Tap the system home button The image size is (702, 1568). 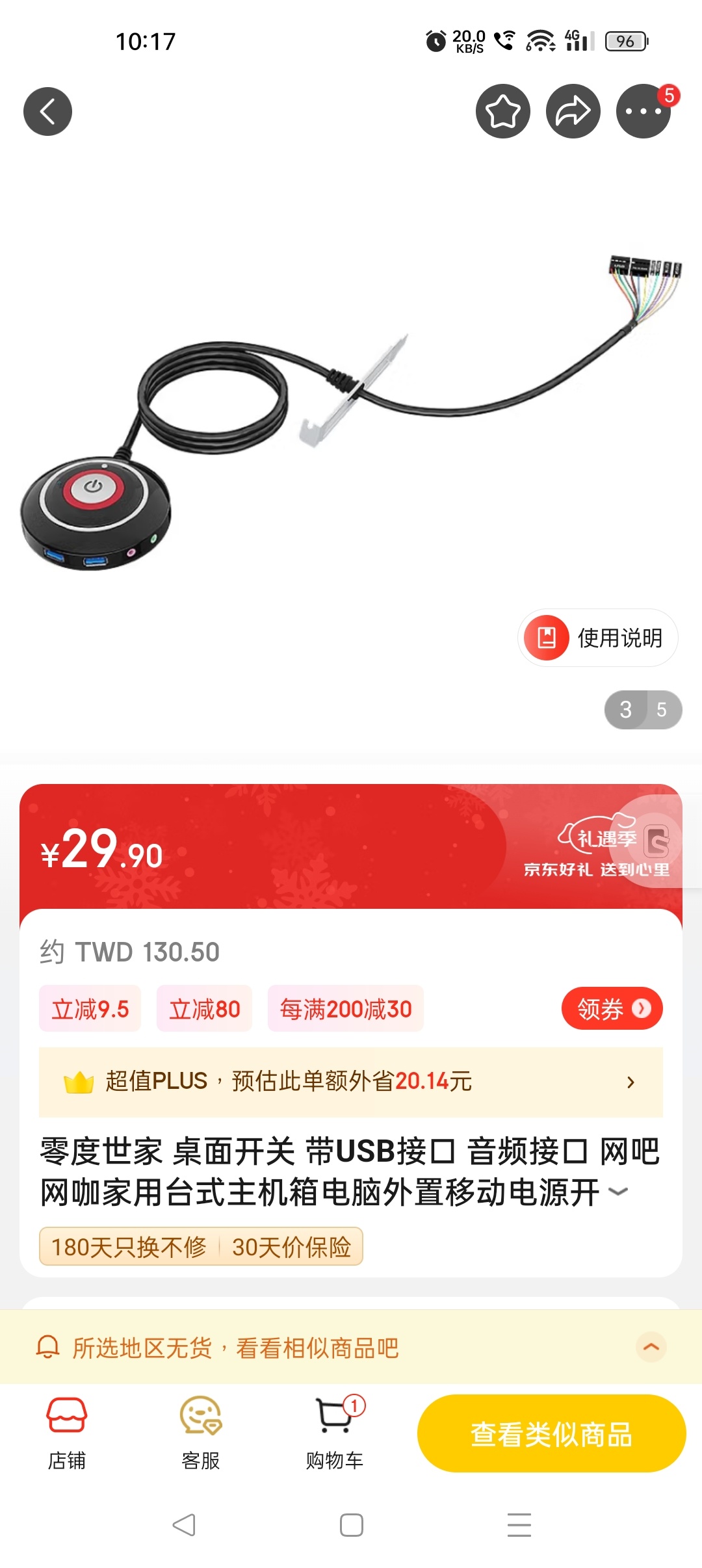[352, 1525]
